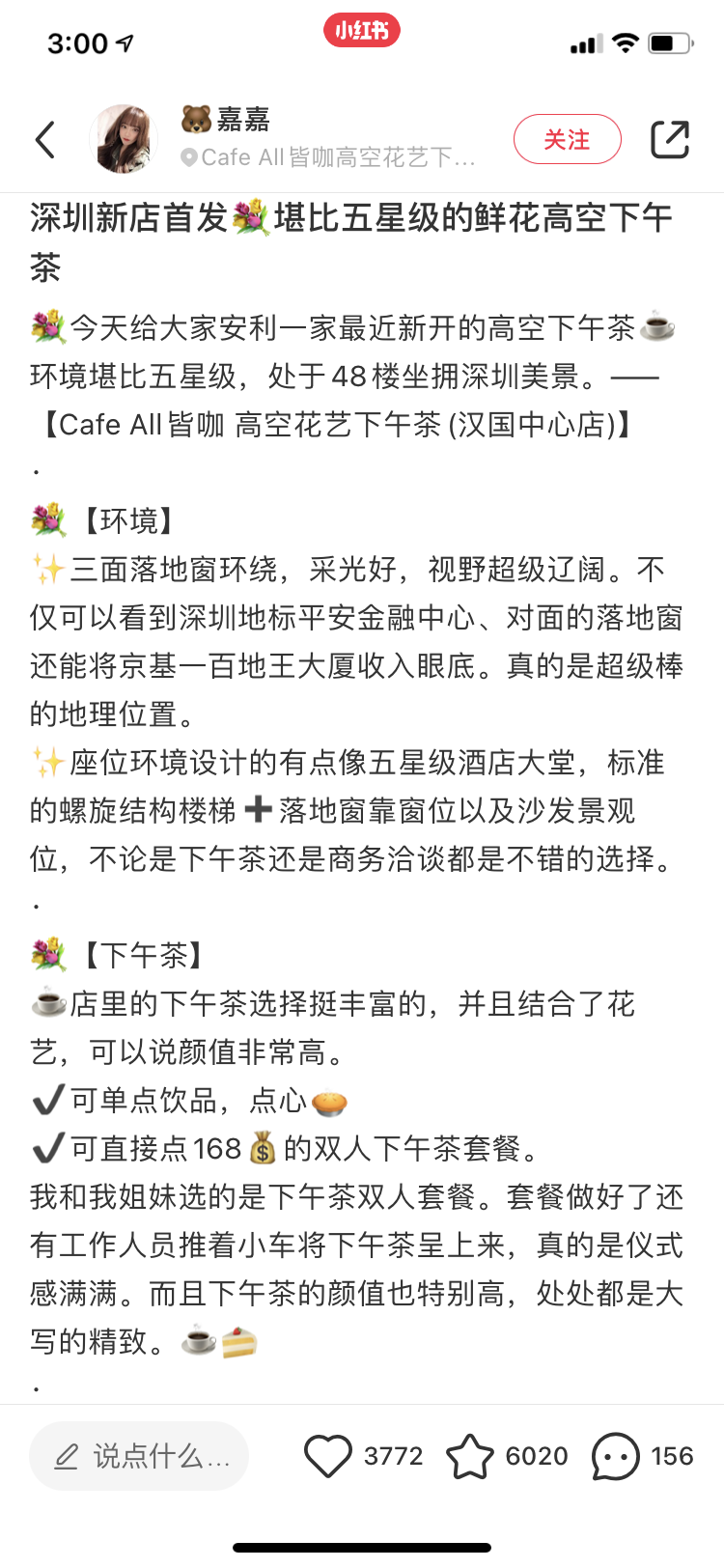Open the comments section
The image size is (724, 1568).
point(615,1456)
